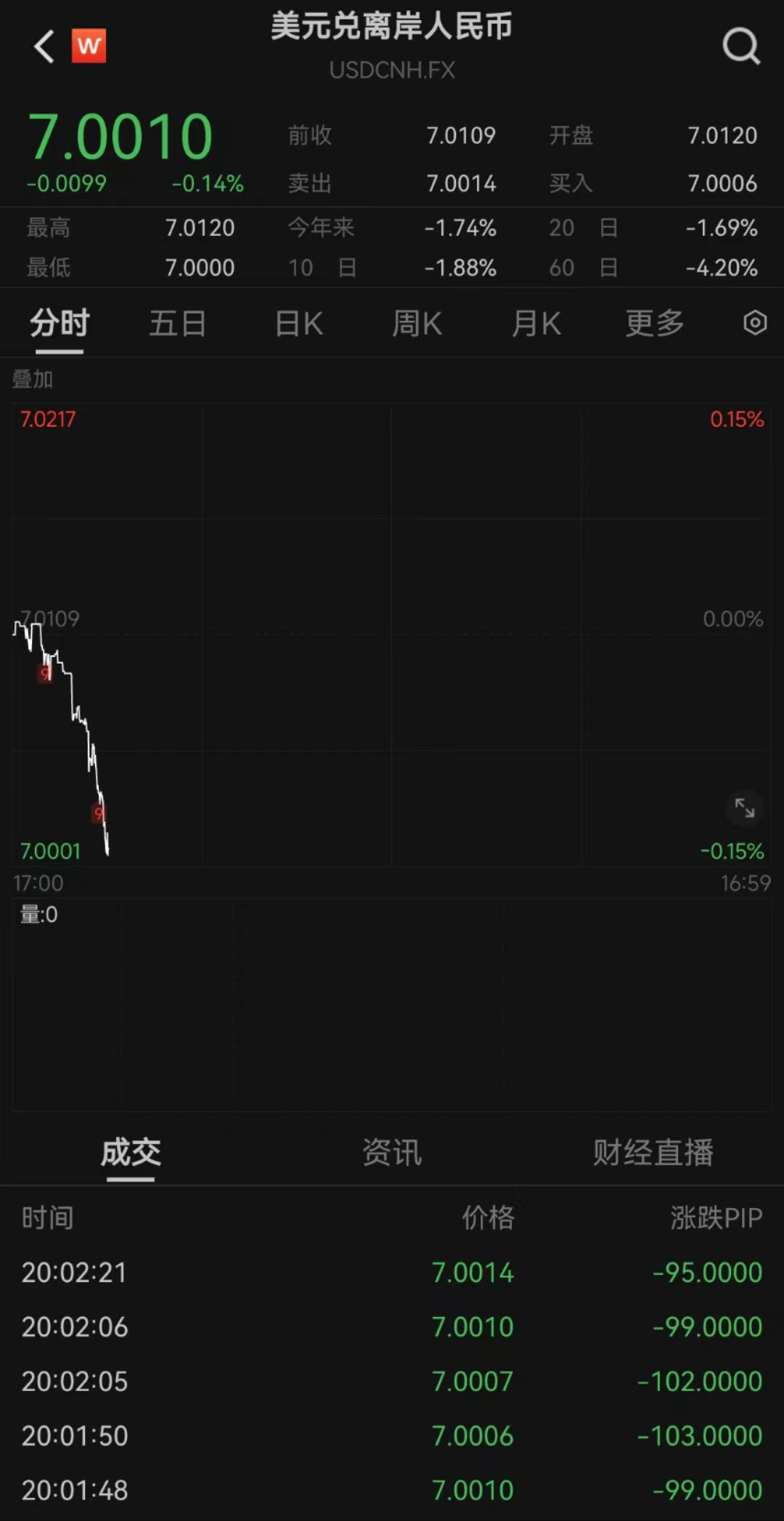Viewport: 784px width, 1521px height.
Task: Switch to the 资讯 tab
Action: (392, 1152)
